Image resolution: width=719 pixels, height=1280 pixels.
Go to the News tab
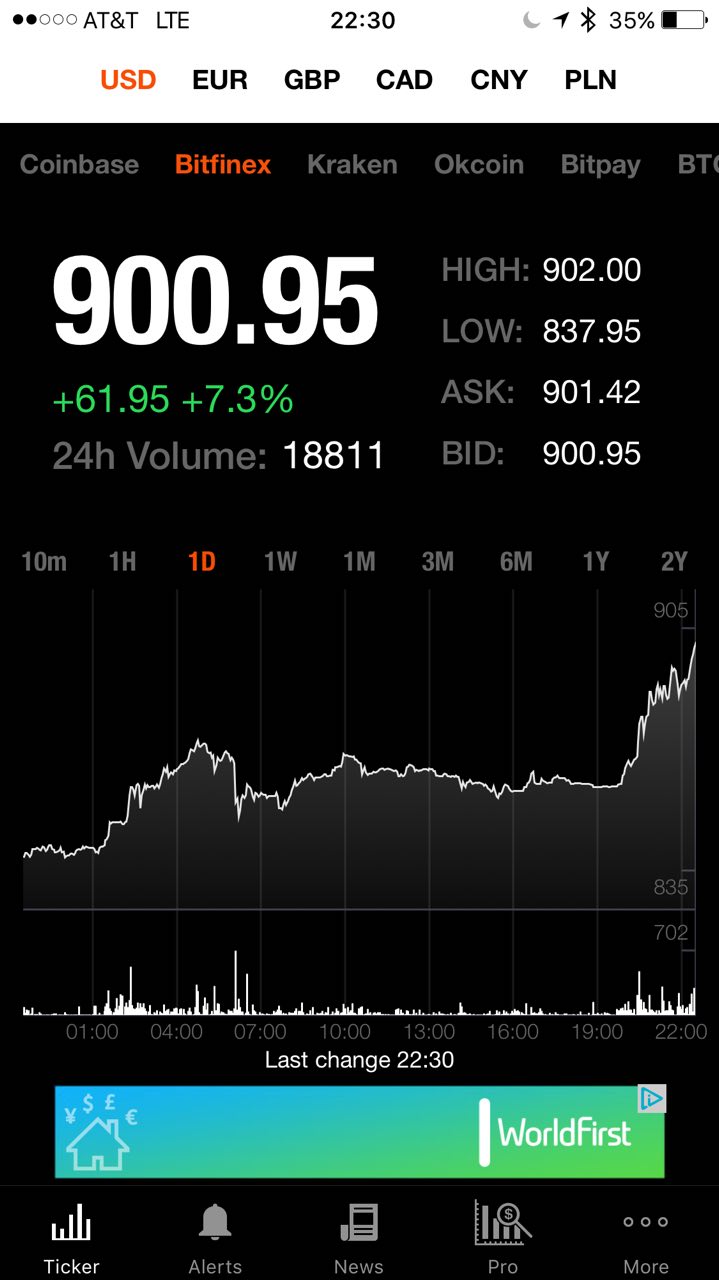(359, 1237)
